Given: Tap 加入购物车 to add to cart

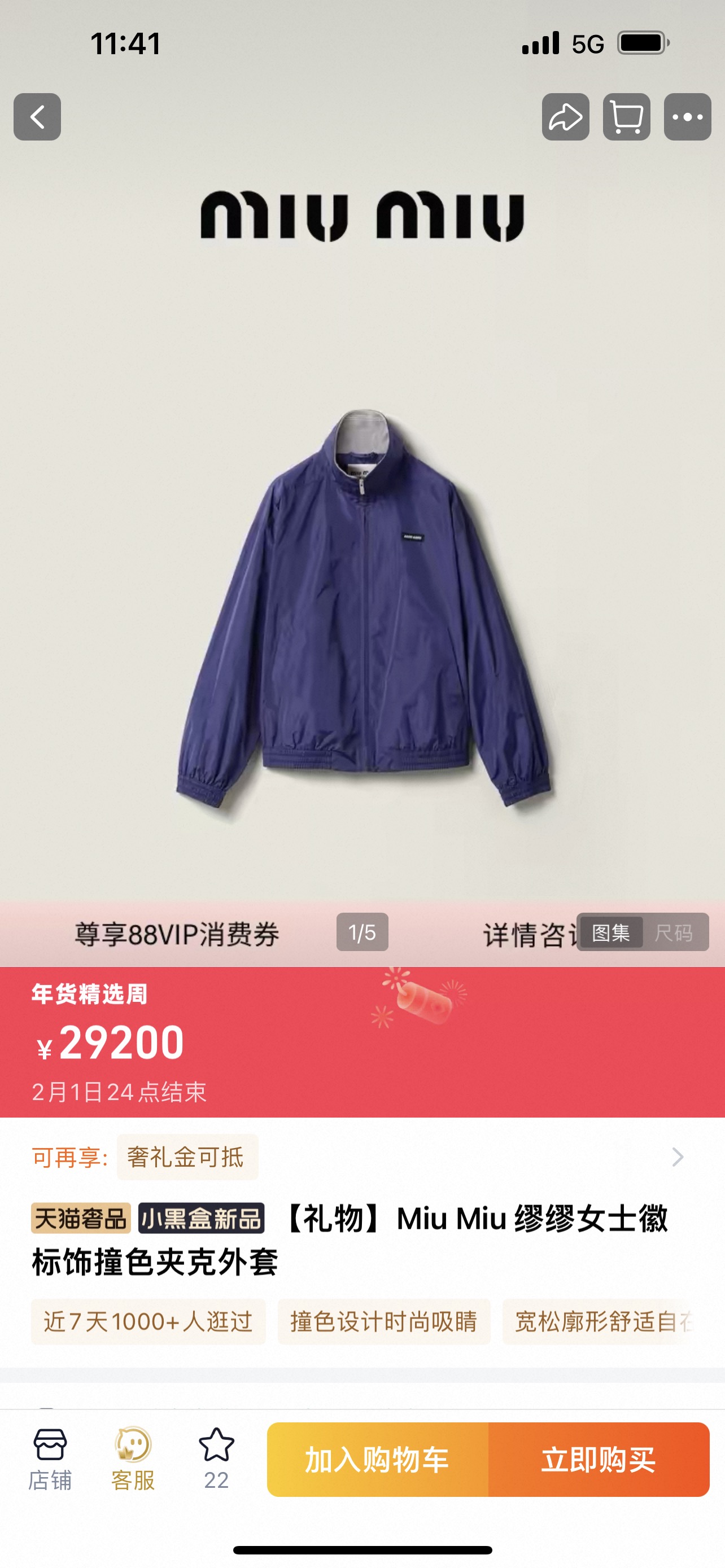Looking at the screenshot, I should tap(377, 1460).
